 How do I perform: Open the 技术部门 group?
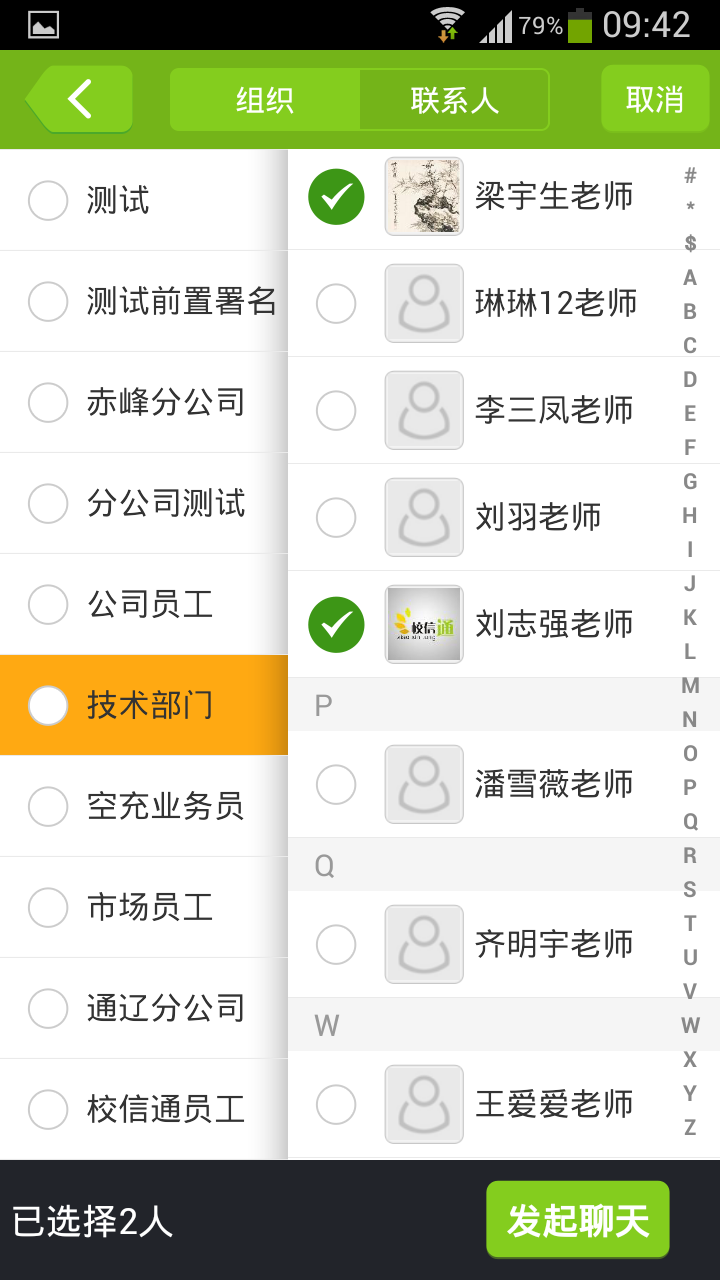144,705
